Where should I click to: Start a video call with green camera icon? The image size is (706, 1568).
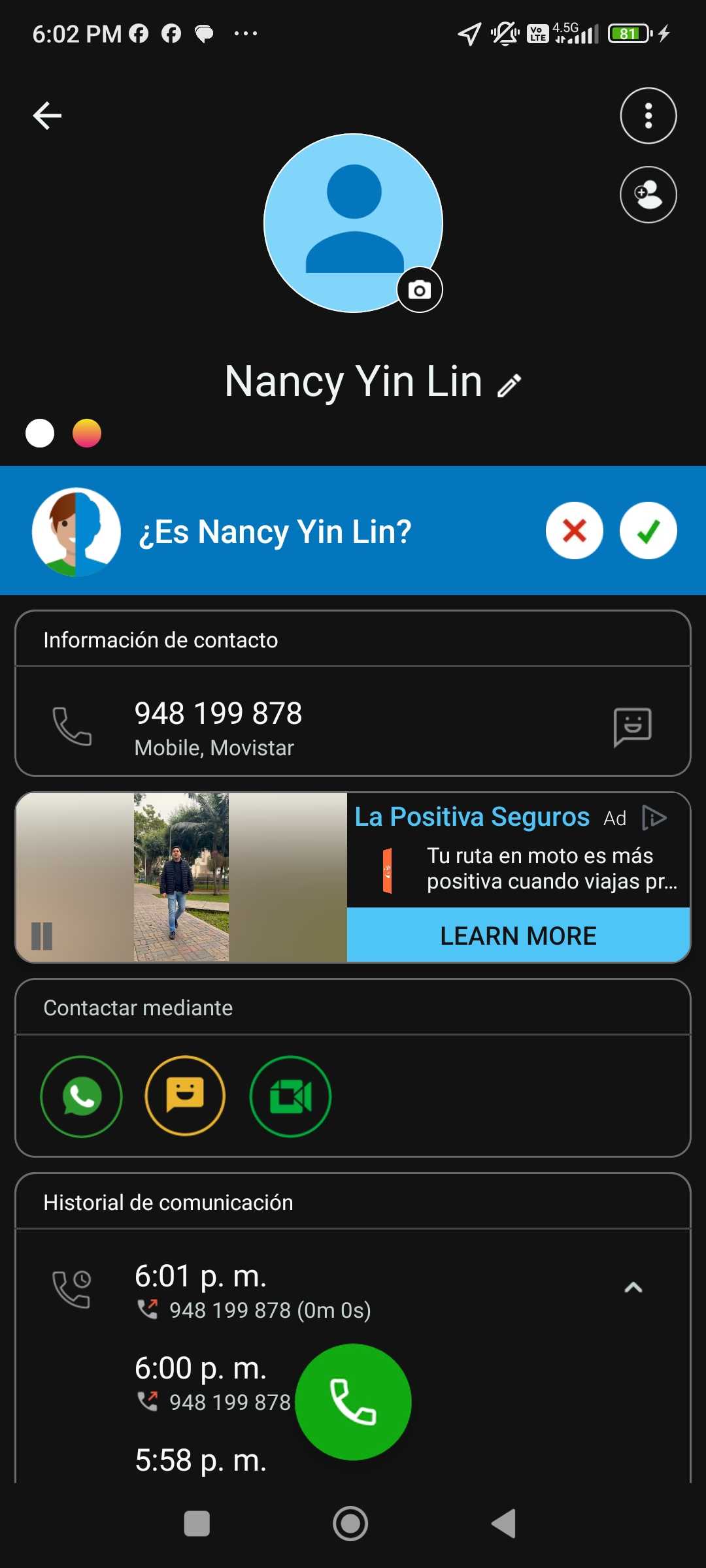point(290,1096)
